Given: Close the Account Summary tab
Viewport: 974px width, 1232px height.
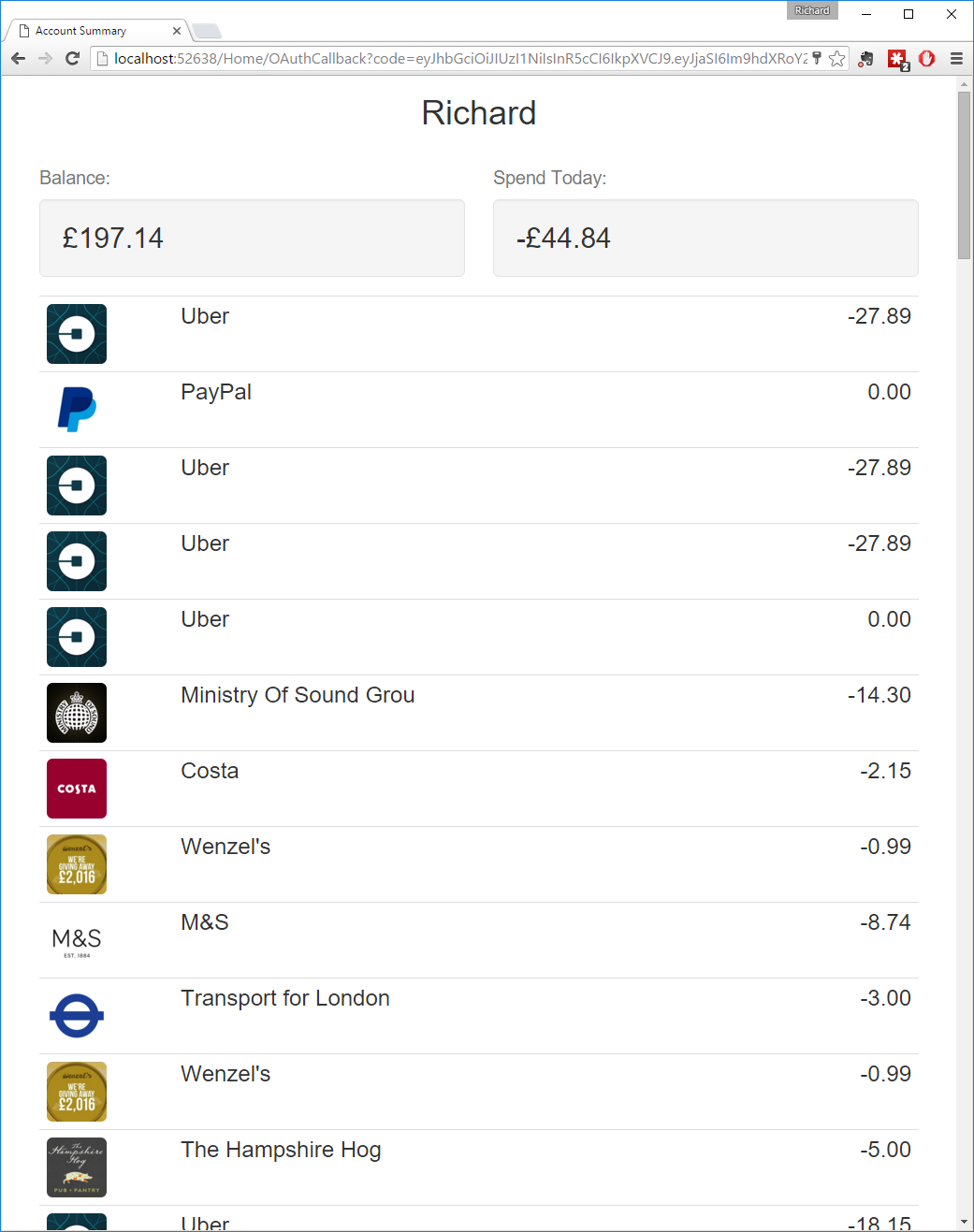Looking at the screenshot, I should tap(177, 31).
